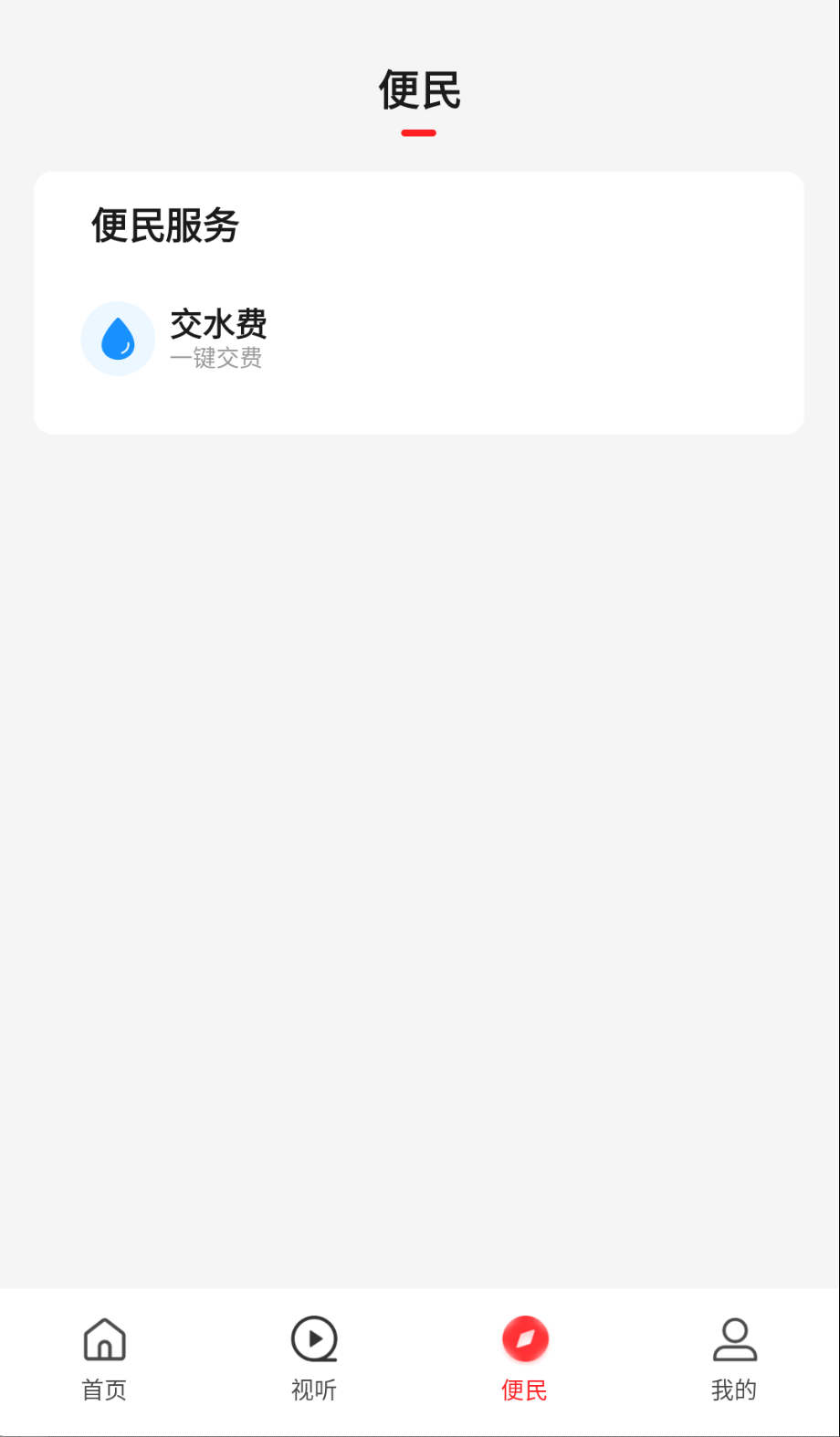This screenshot has height=1437, width=840.
Task: Tap the 我的 profile label
Action: tap(734, 1390)
